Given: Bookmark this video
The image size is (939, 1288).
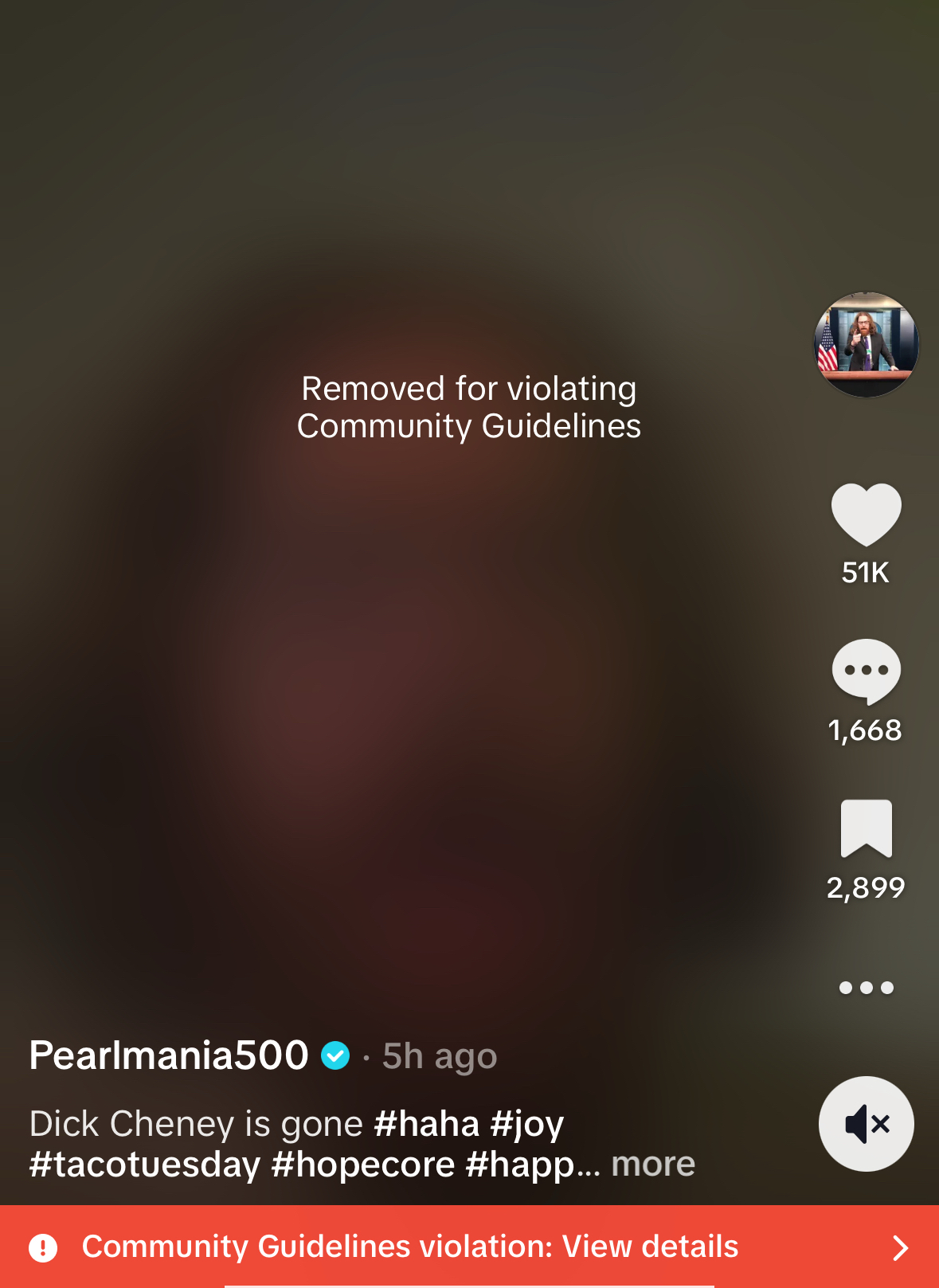Looking at the screenshot, I should (x=866, y=828).
